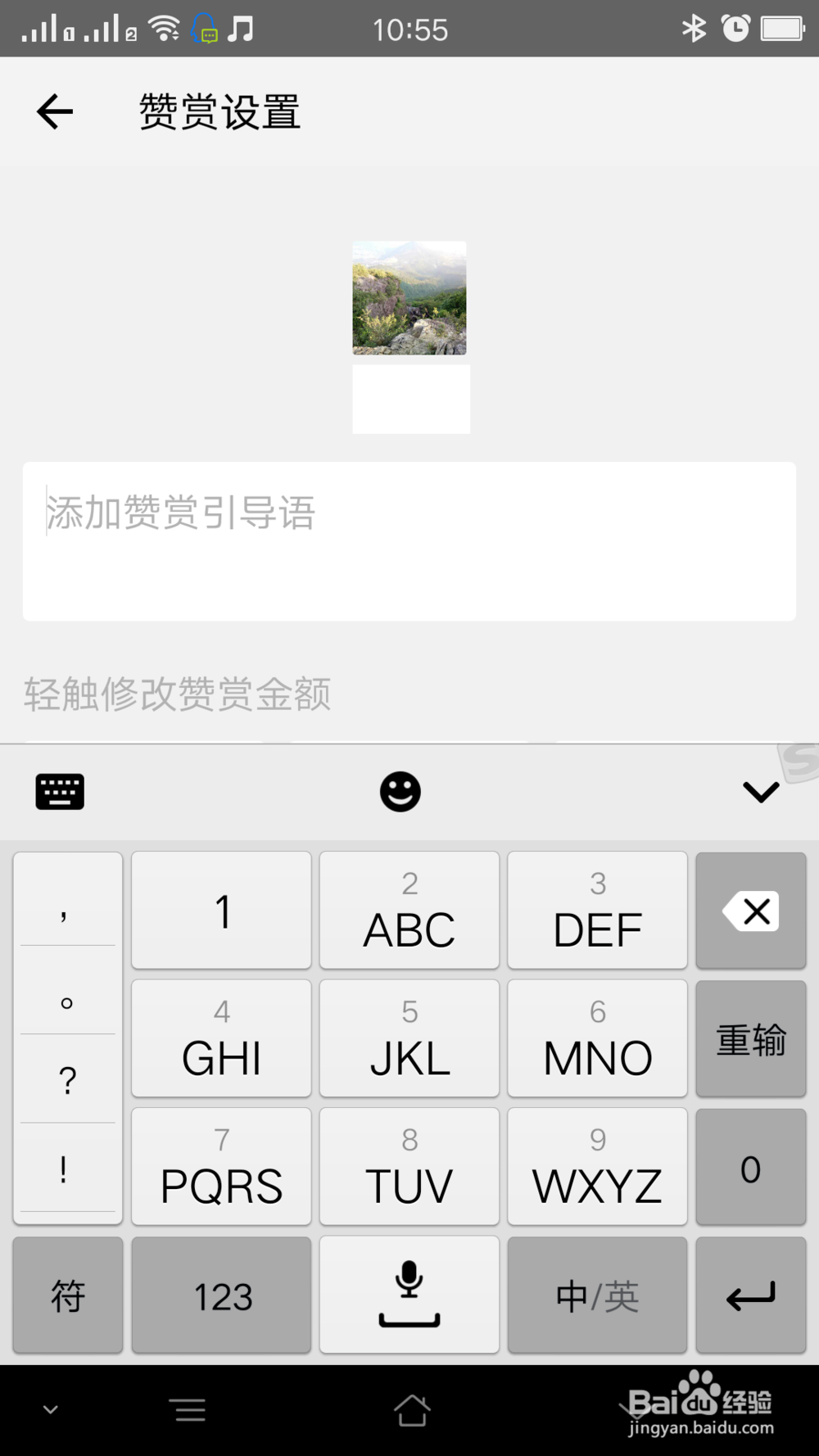This screenshot has width=819, height=1456.
Task: Tap the hidden notification chevron in navigation bar
Action: coord(51,1410)
